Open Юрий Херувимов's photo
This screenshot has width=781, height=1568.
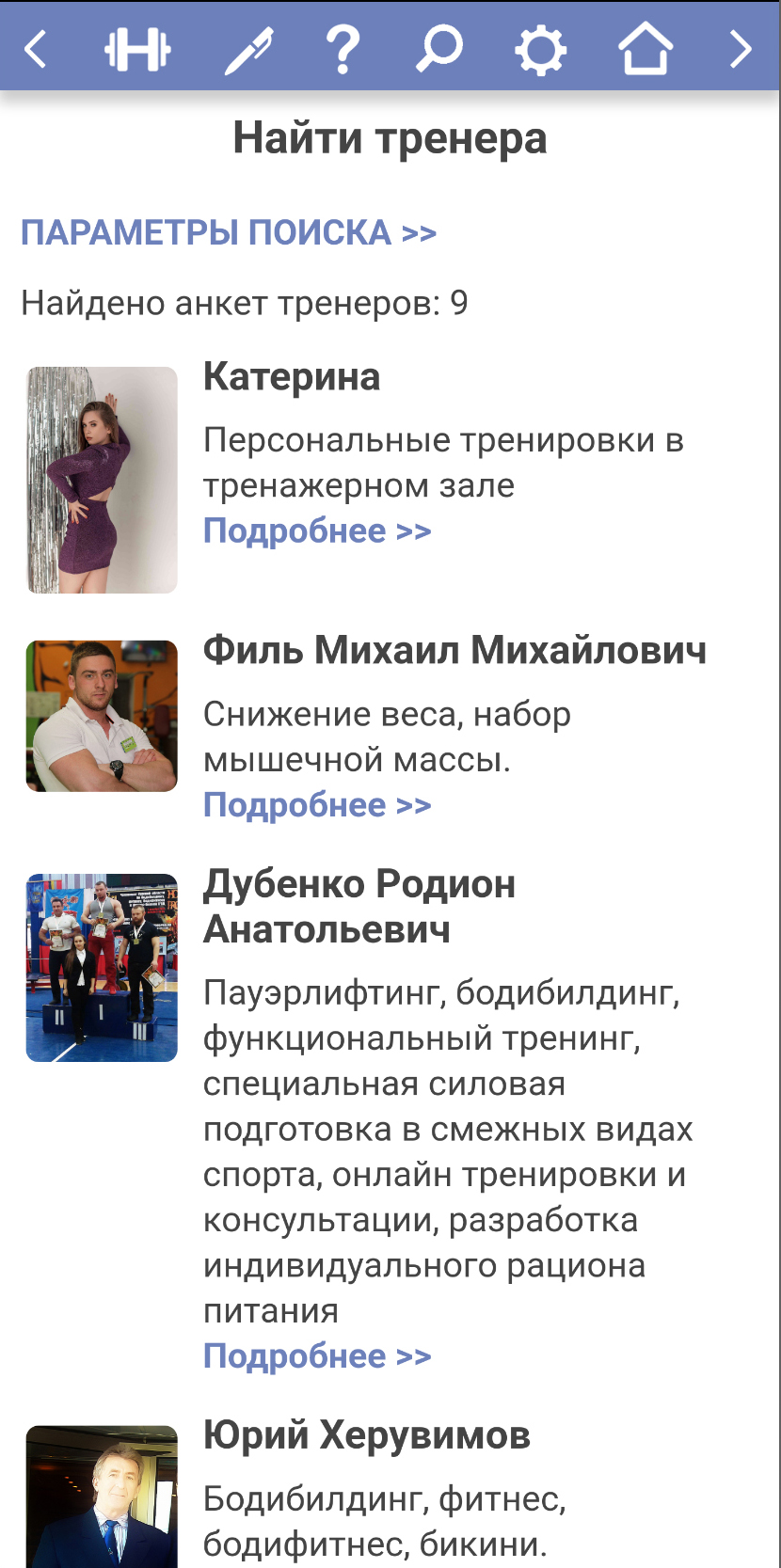[x=102, y=1497]
